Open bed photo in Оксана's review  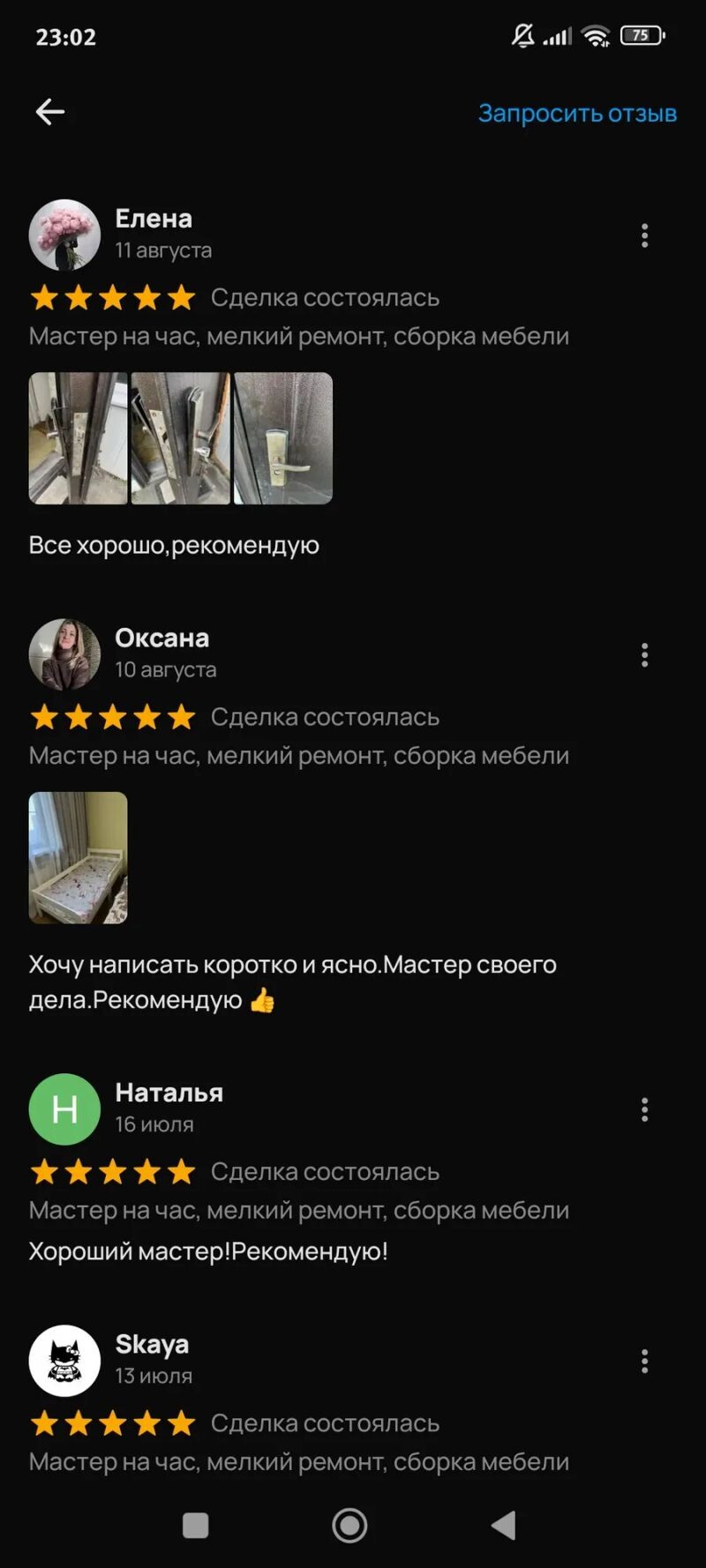pos(79,858)
